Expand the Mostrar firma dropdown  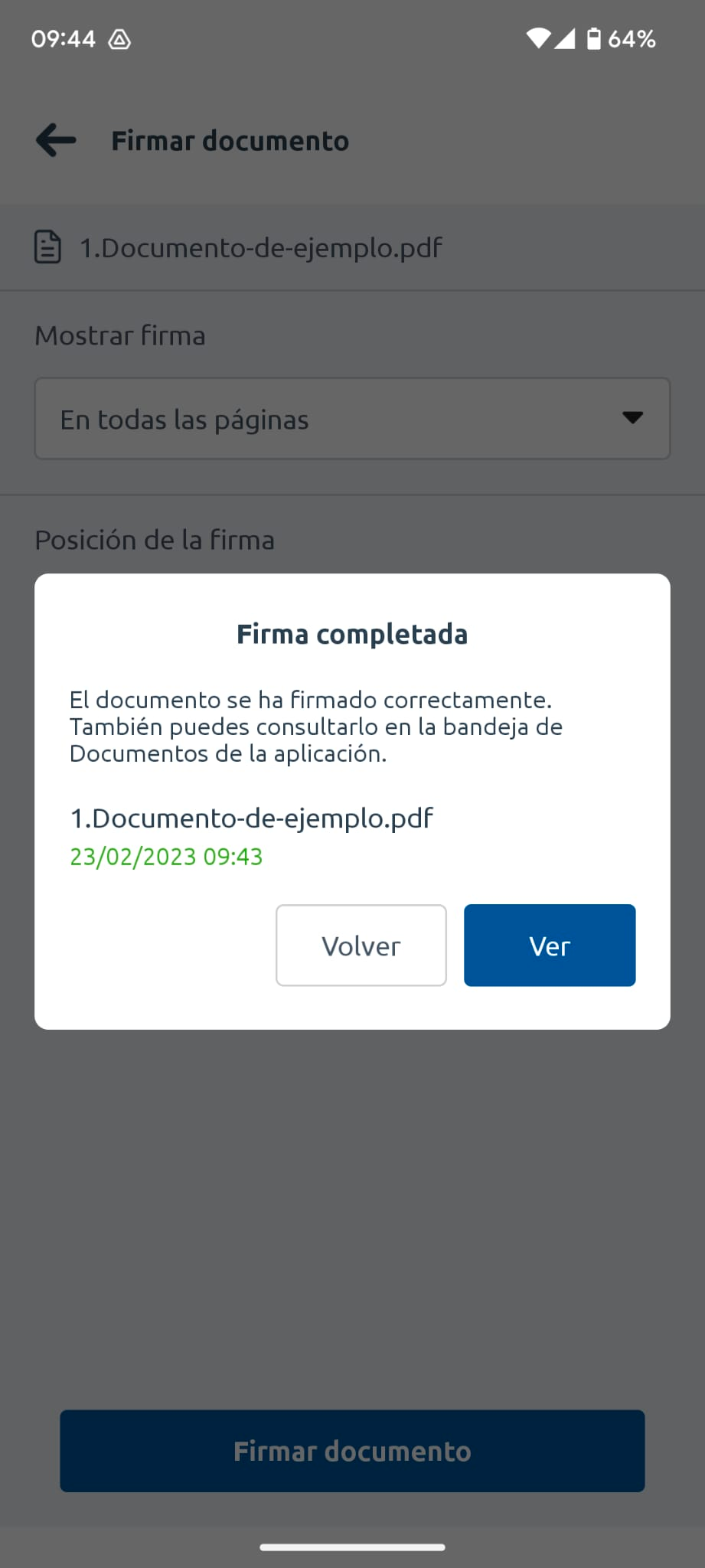pos(352,419)
